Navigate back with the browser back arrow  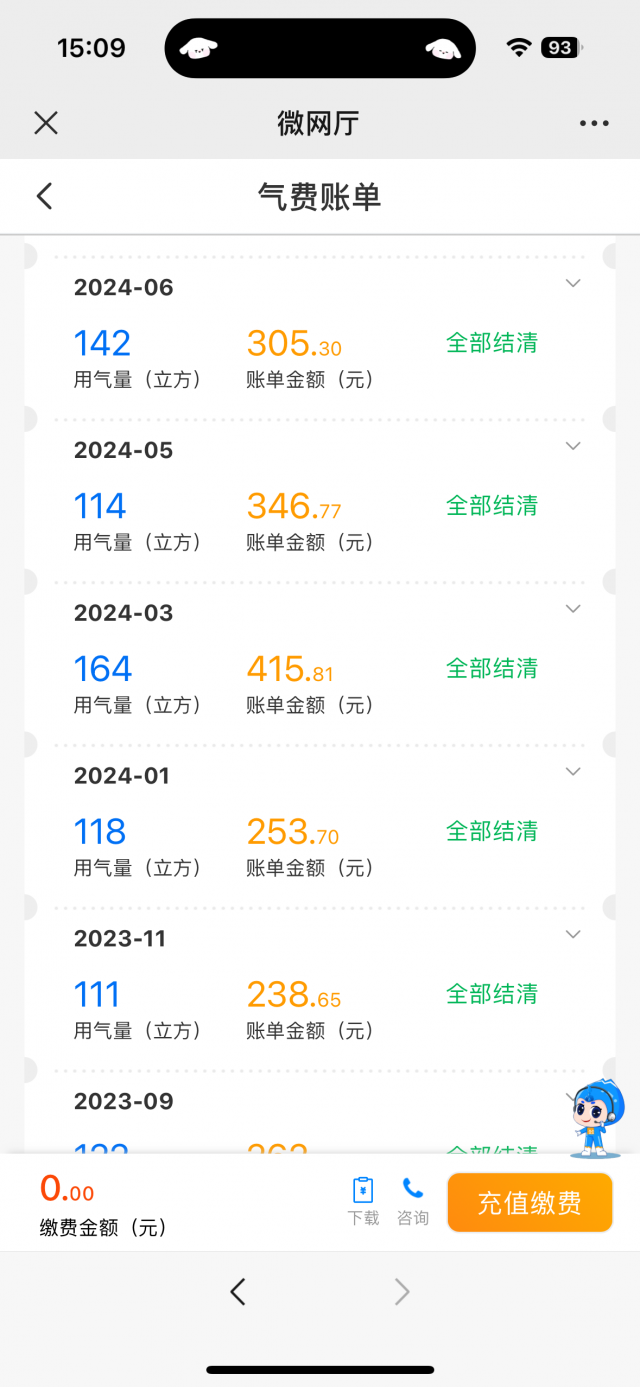tap(238, 1292)
